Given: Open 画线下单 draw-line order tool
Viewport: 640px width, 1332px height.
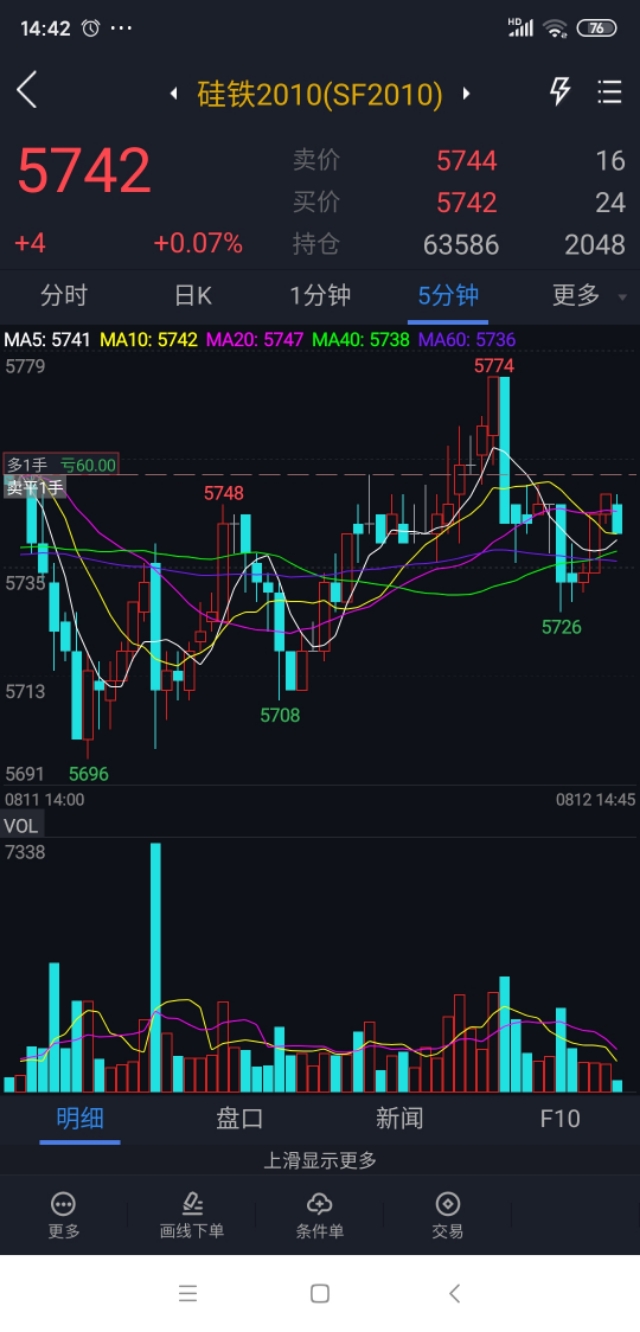Looking at the screenshot, I should 192,1214.
